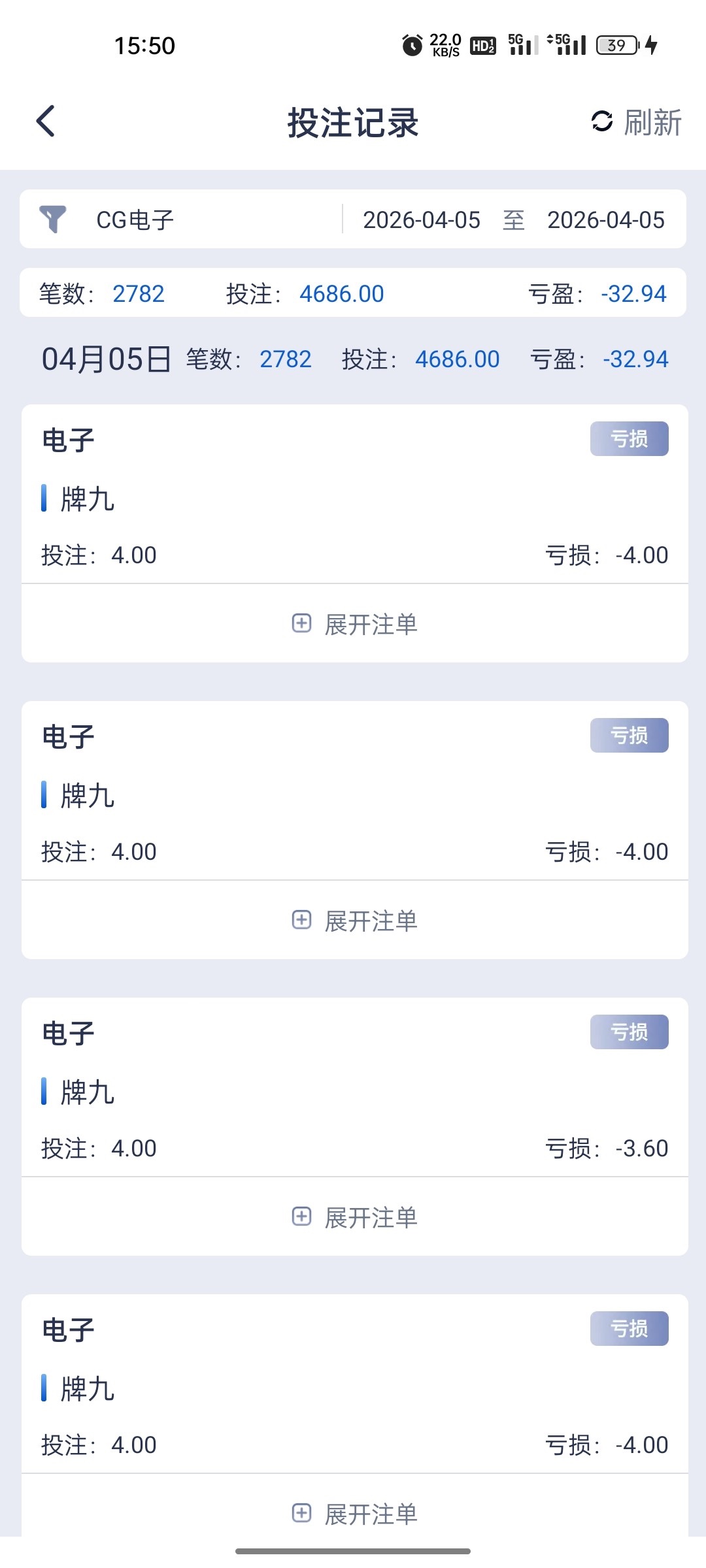
Task: Open the CG电子 game filter
Action: coord(133,220)
